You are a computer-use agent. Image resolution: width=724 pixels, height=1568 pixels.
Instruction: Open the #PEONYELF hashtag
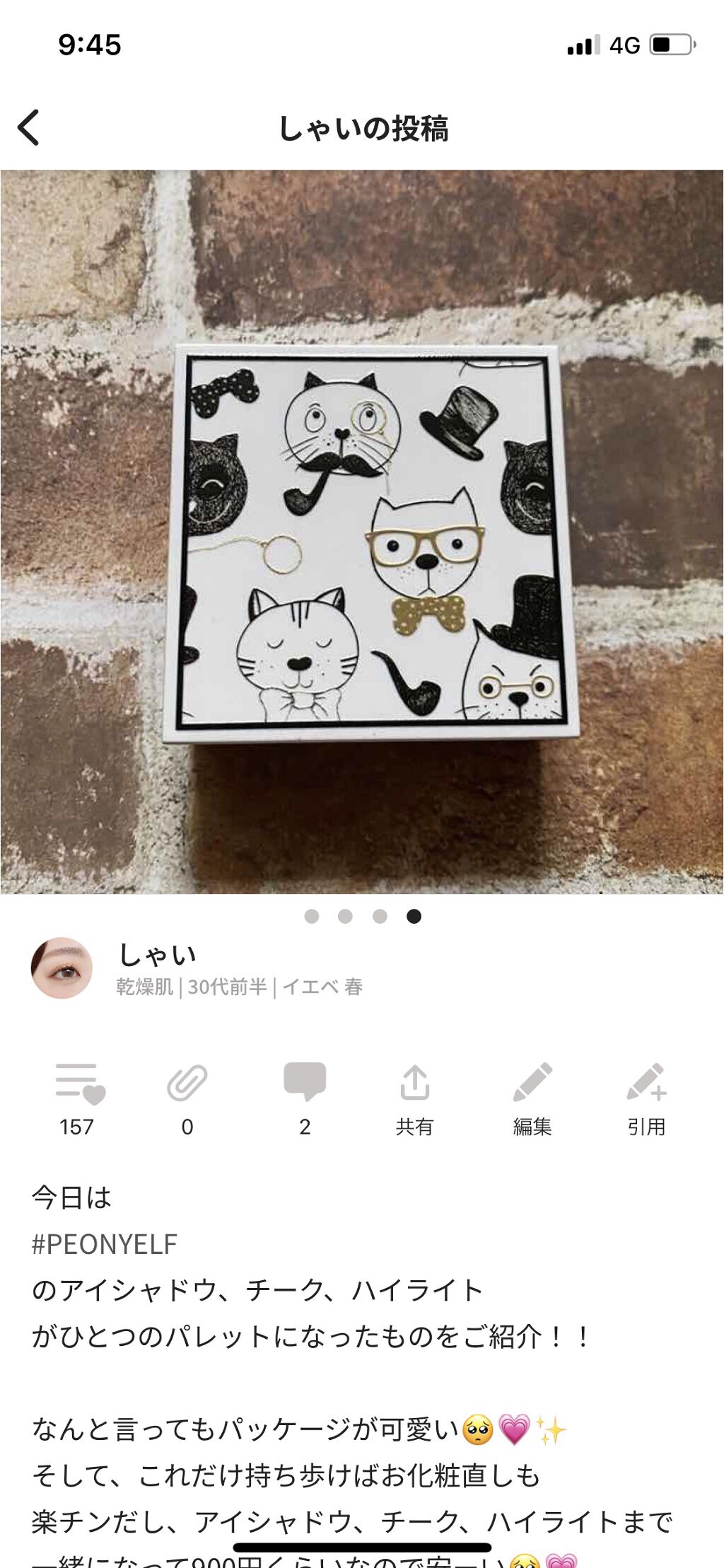(x=105, y=1244)
